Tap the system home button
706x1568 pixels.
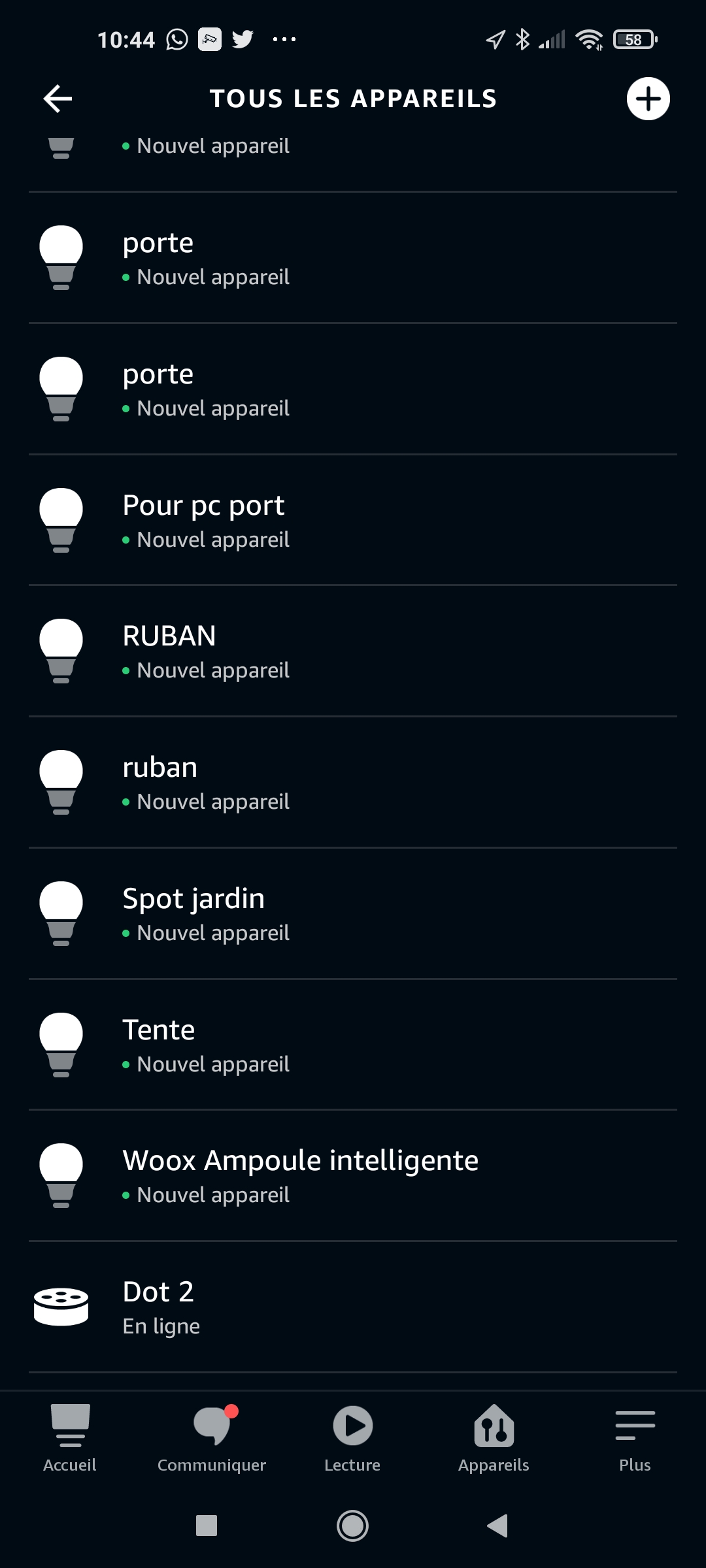coord(352,1526)
